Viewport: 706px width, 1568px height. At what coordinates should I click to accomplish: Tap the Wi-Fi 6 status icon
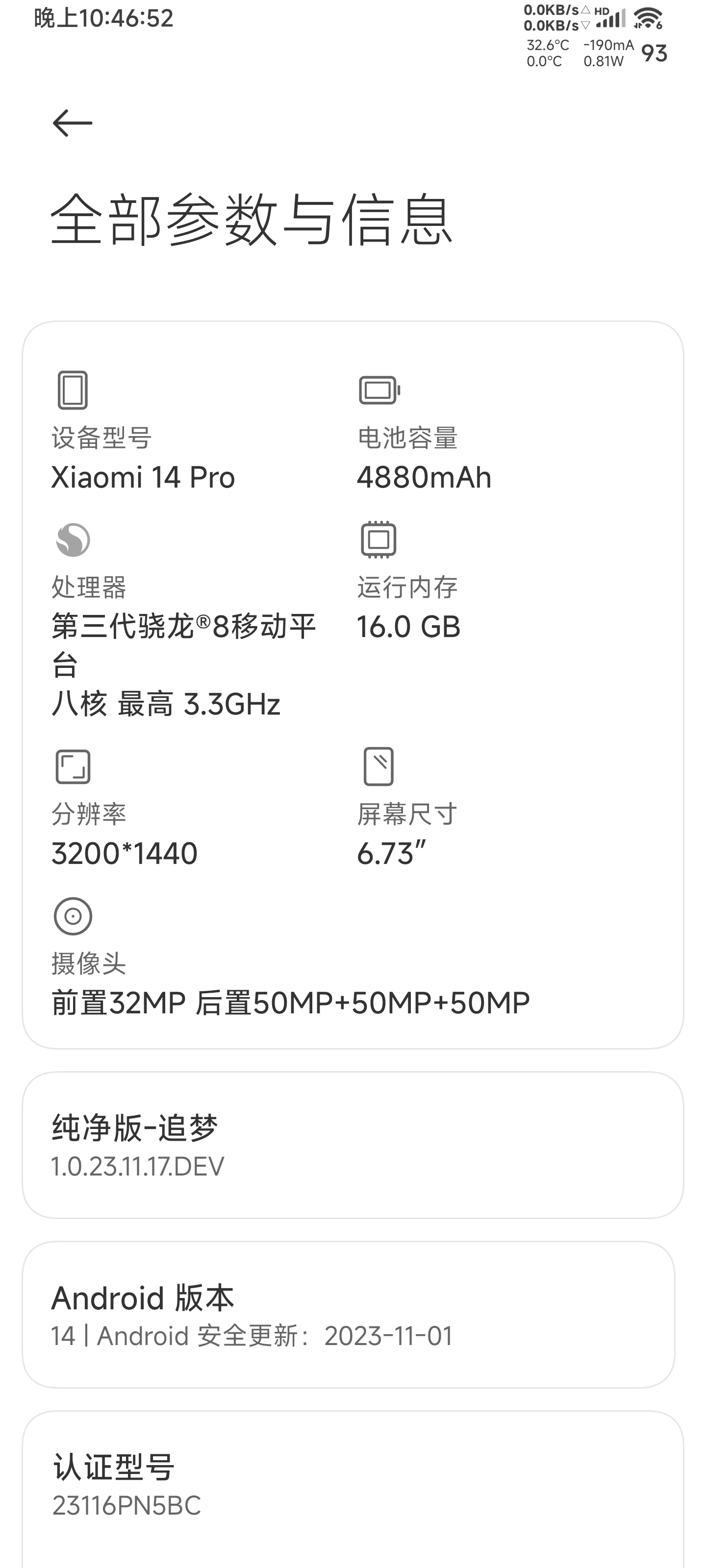click(648, 18)
